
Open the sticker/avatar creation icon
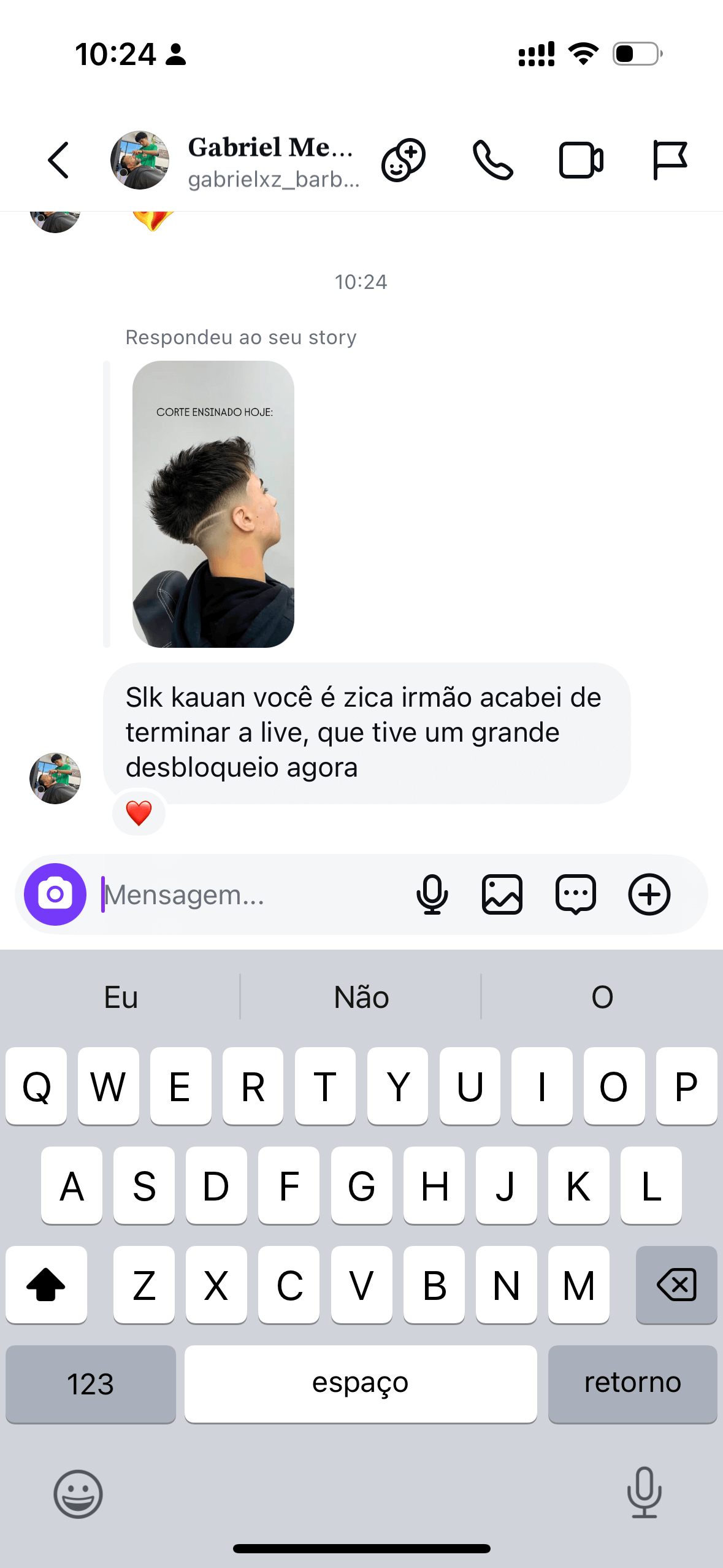tap(404, 160)
